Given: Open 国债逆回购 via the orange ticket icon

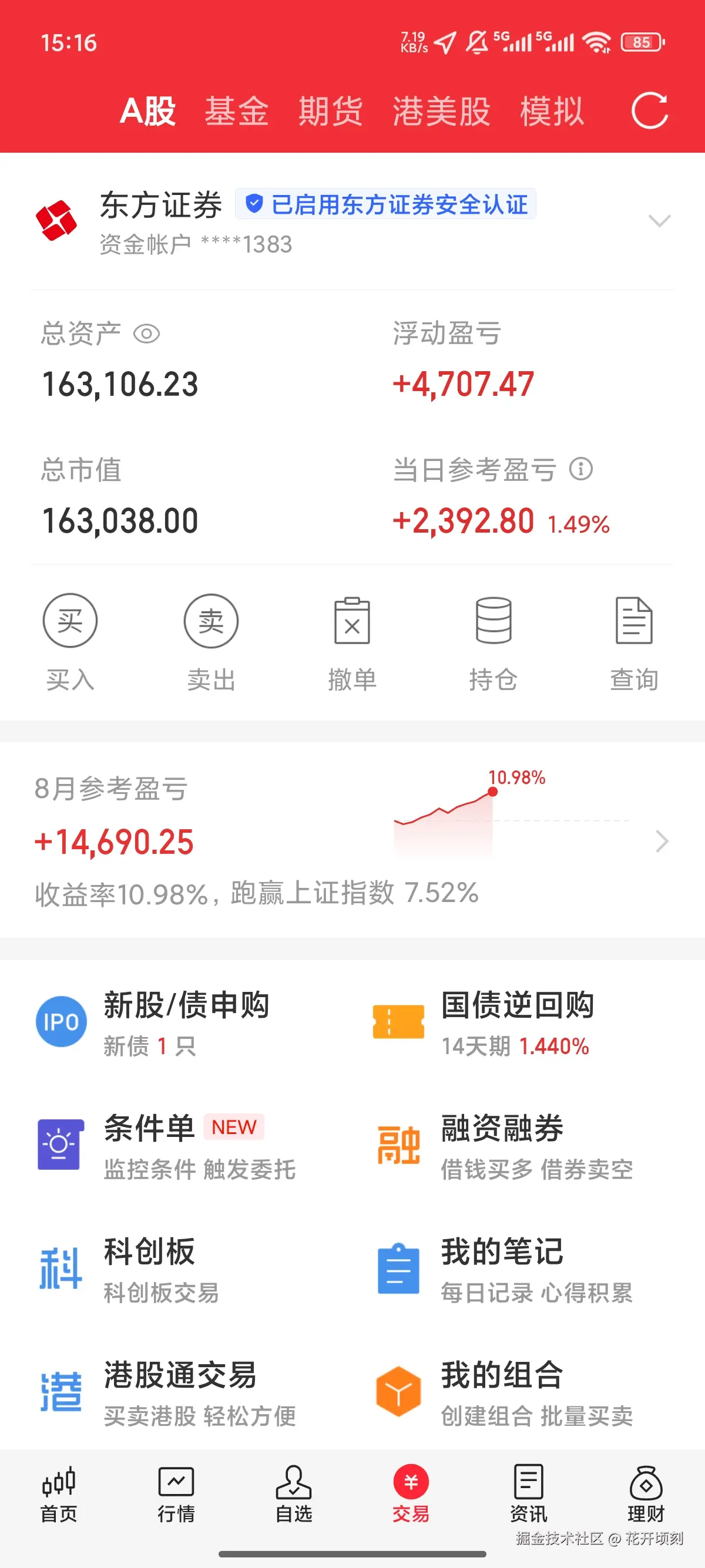Looking at the screenshot, I should click(399, 1022).
